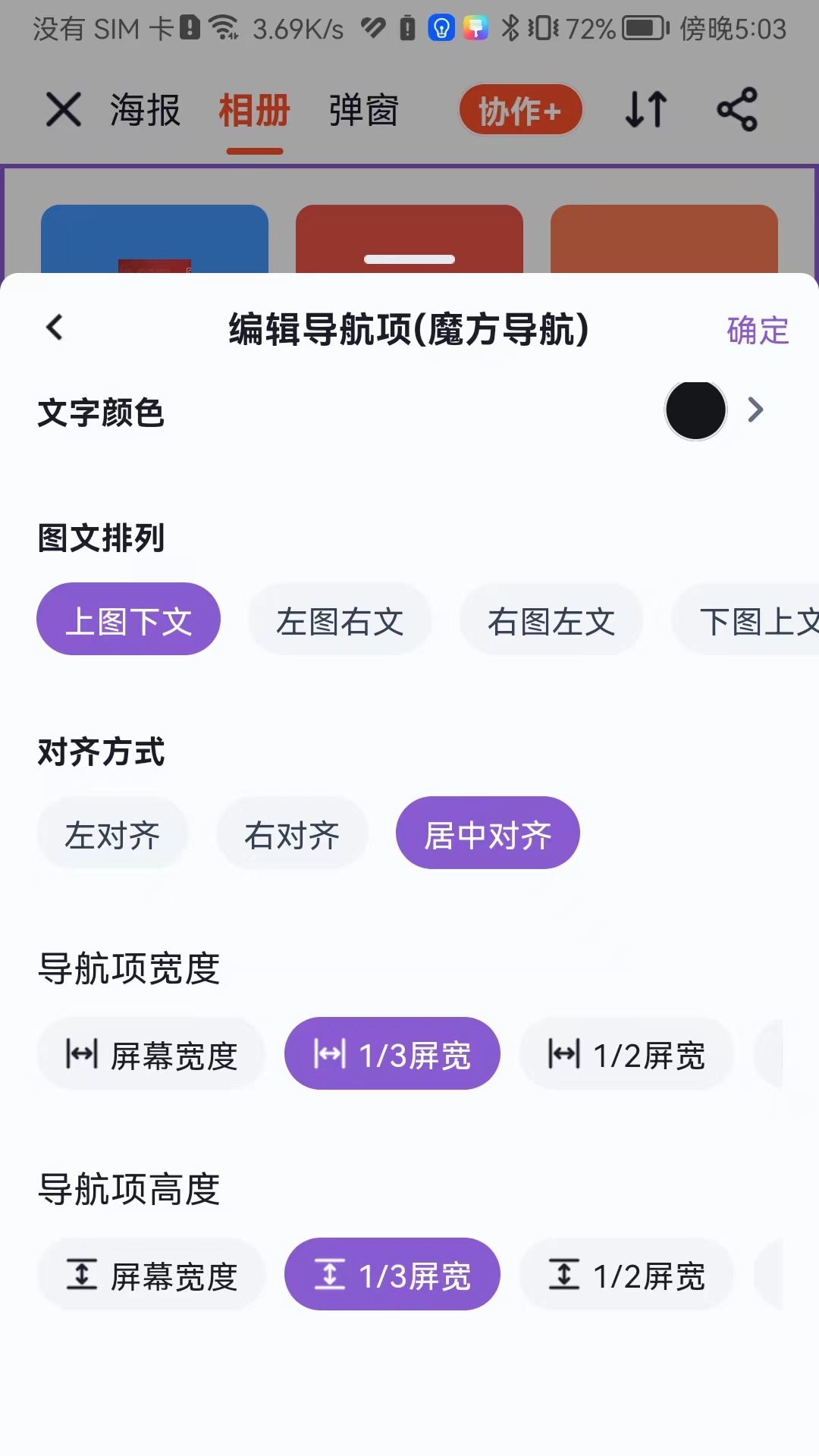
Task: Set alignment to 左对齐
Action: pos(112,833)
